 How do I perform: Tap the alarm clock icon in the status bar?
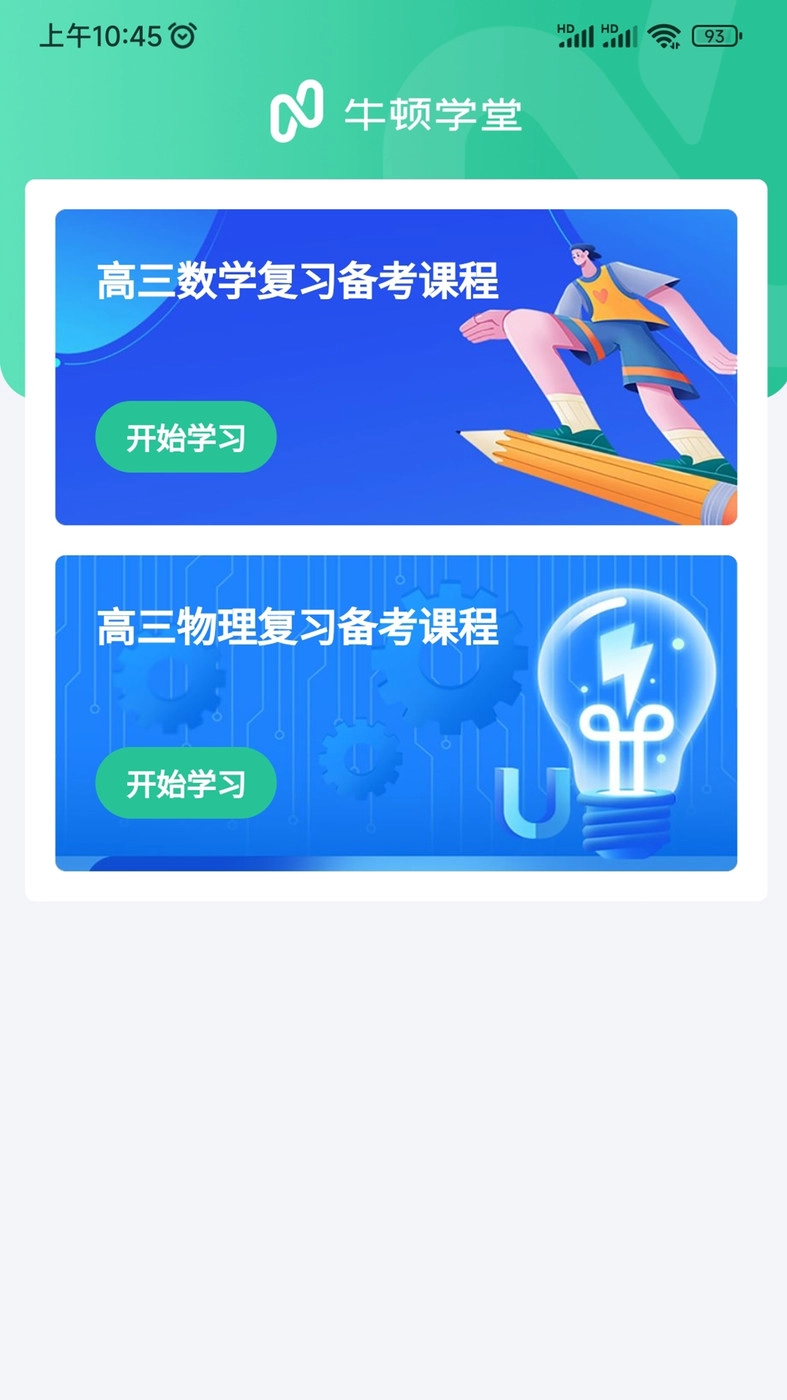coord(181,34)
